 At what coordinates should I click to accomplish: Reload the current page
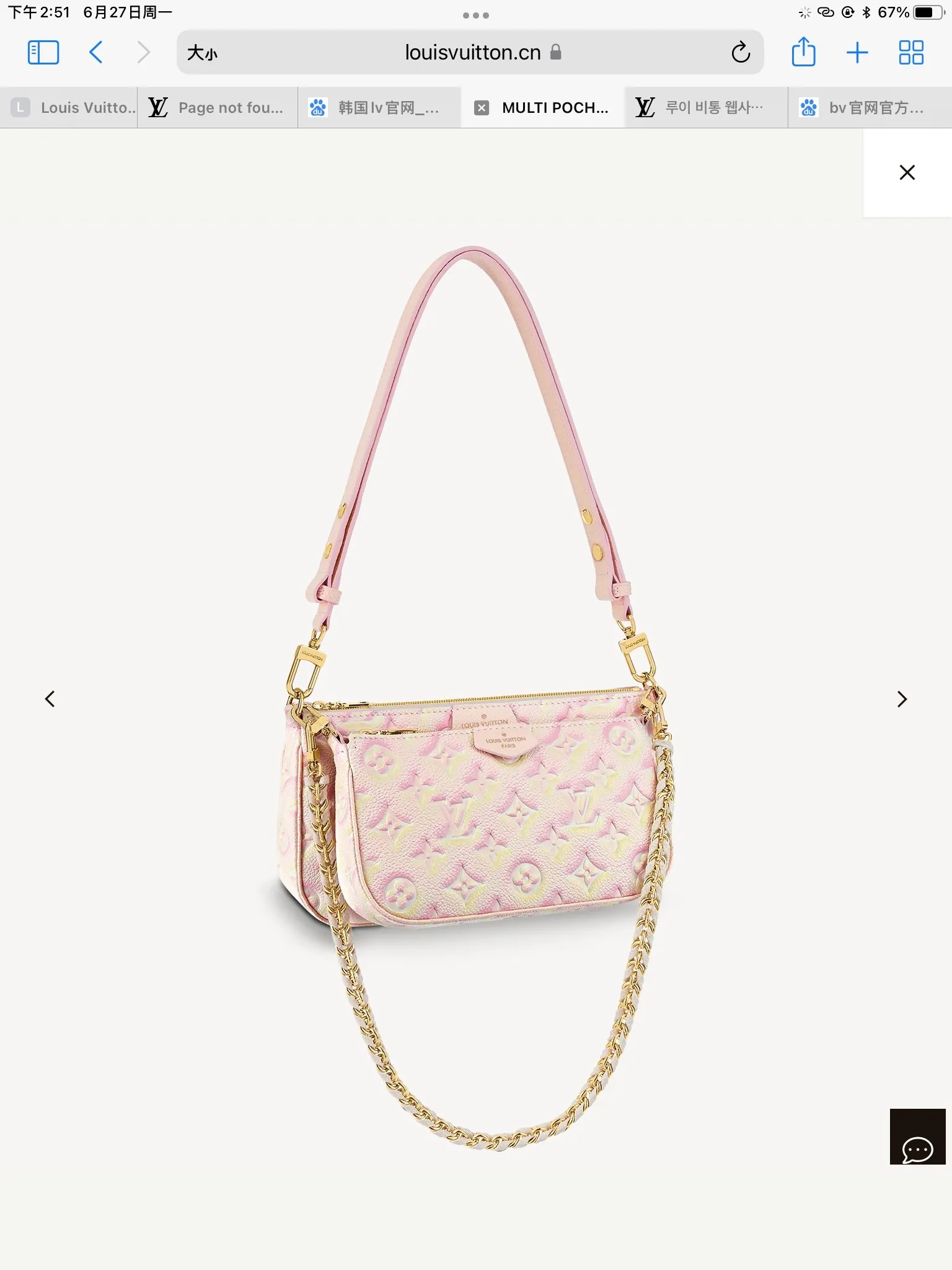[740, 53]
